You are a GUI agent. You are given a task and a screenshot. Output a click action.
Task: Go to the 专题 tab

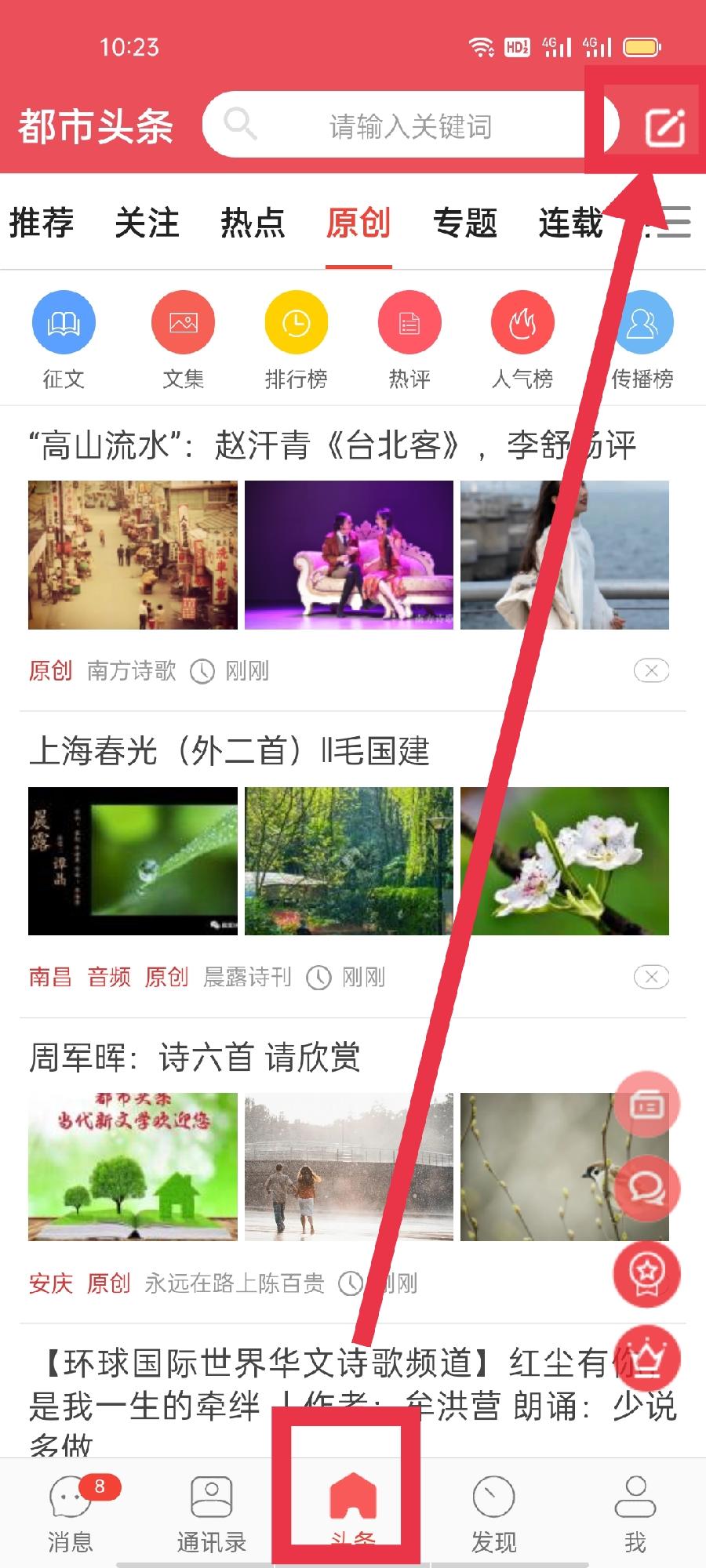coord(464,223)
